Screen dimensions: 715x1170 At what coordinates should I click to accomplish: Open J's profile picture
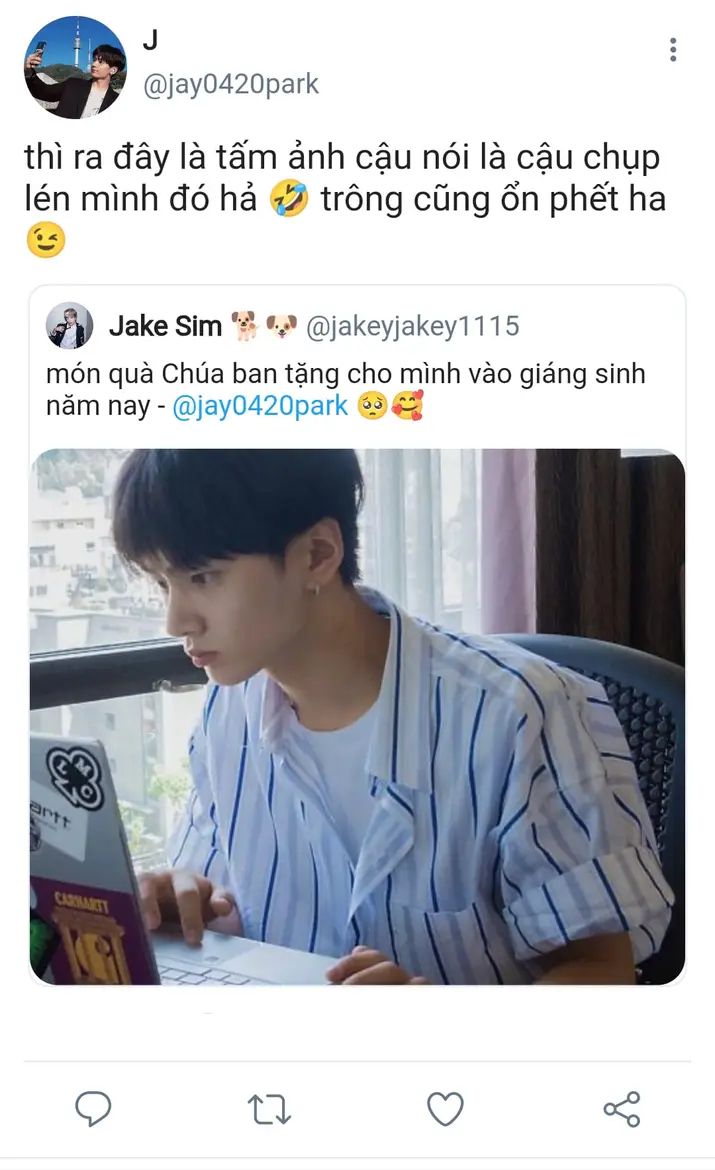click(x=75, y=68)
